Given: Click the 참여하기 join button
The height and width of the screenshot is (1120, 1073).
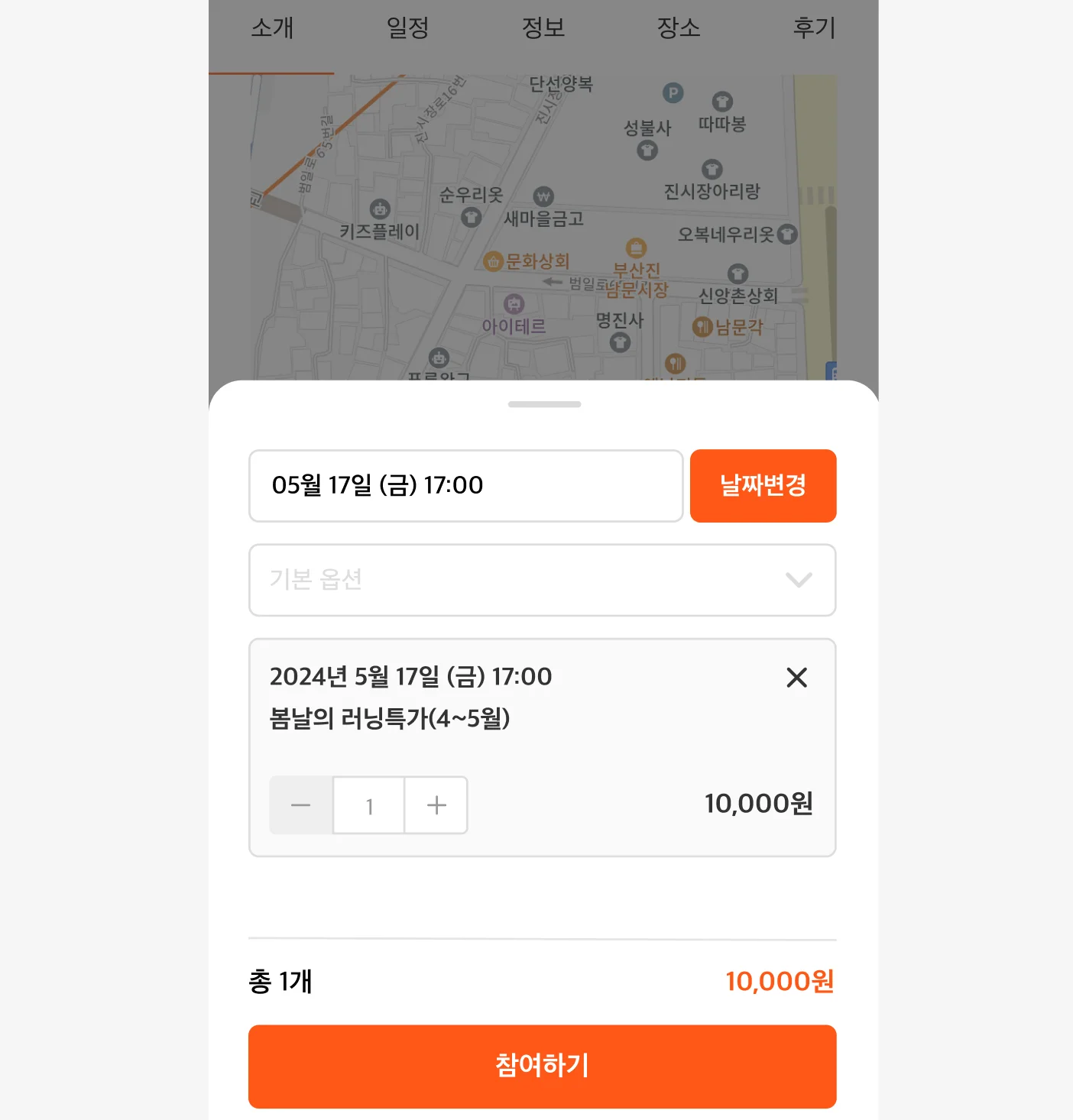Looking at the screenshot, I should point(542,1066).
